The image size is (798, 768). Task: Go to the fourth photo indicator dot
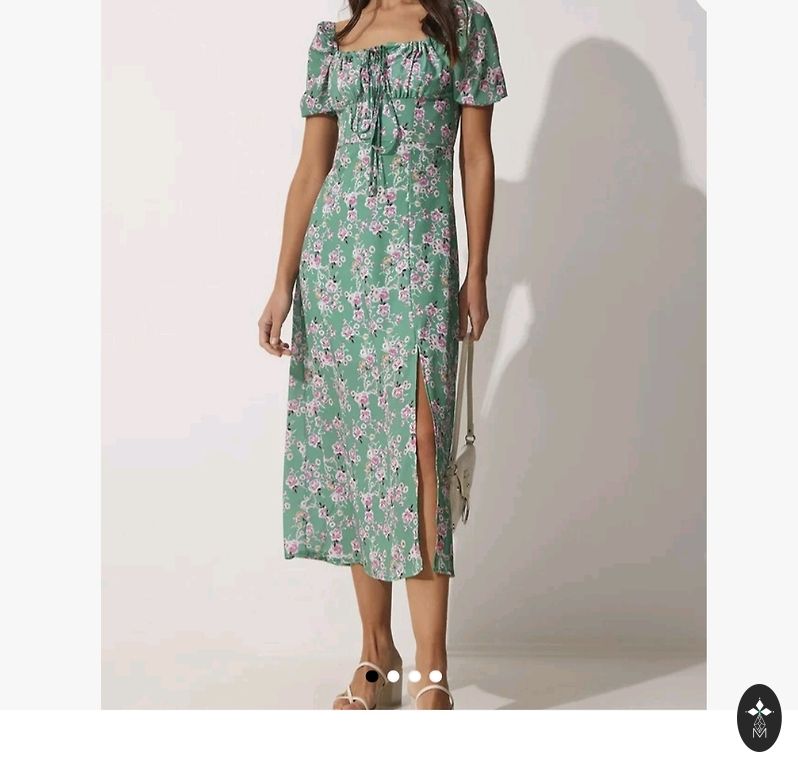point(435,676)
